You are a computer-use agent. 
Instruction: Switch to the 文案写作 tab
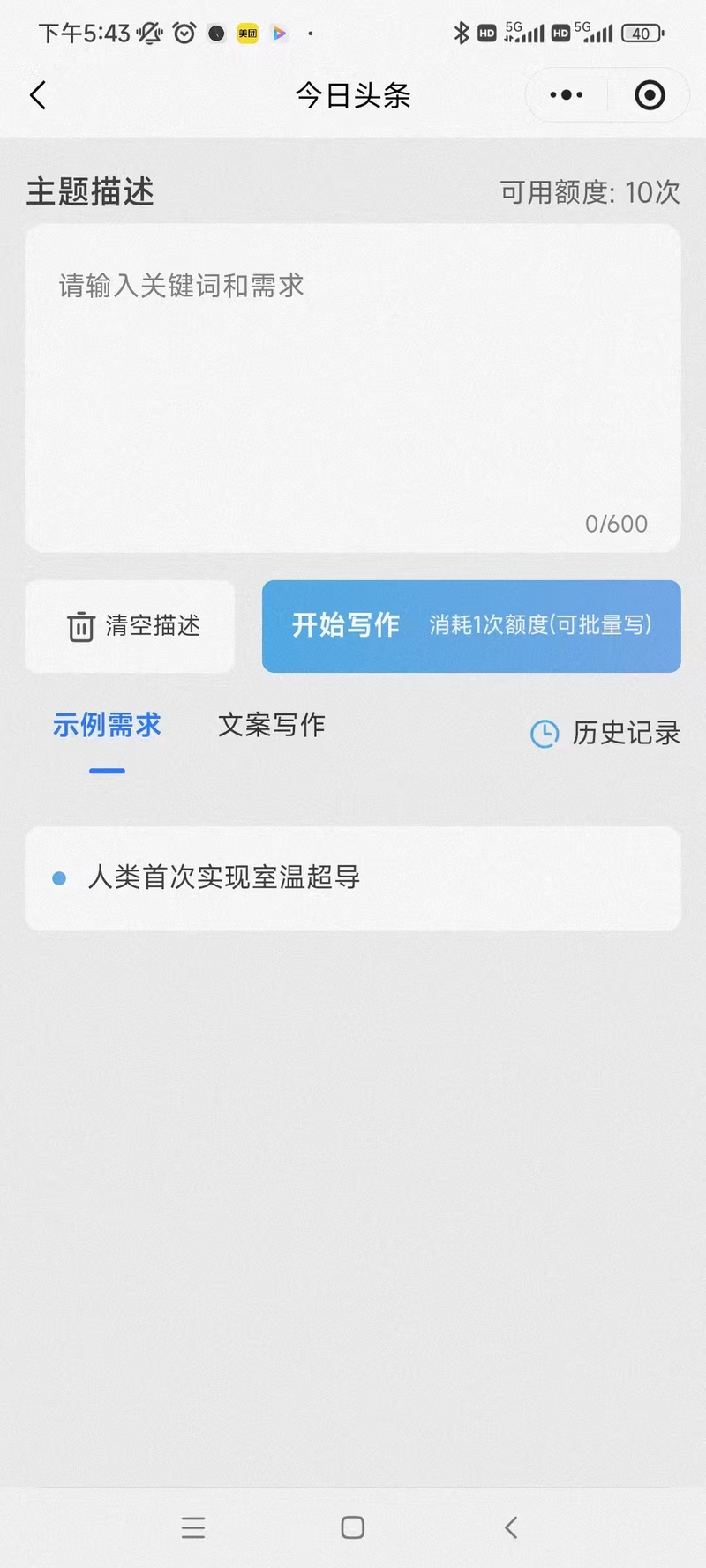272,726
